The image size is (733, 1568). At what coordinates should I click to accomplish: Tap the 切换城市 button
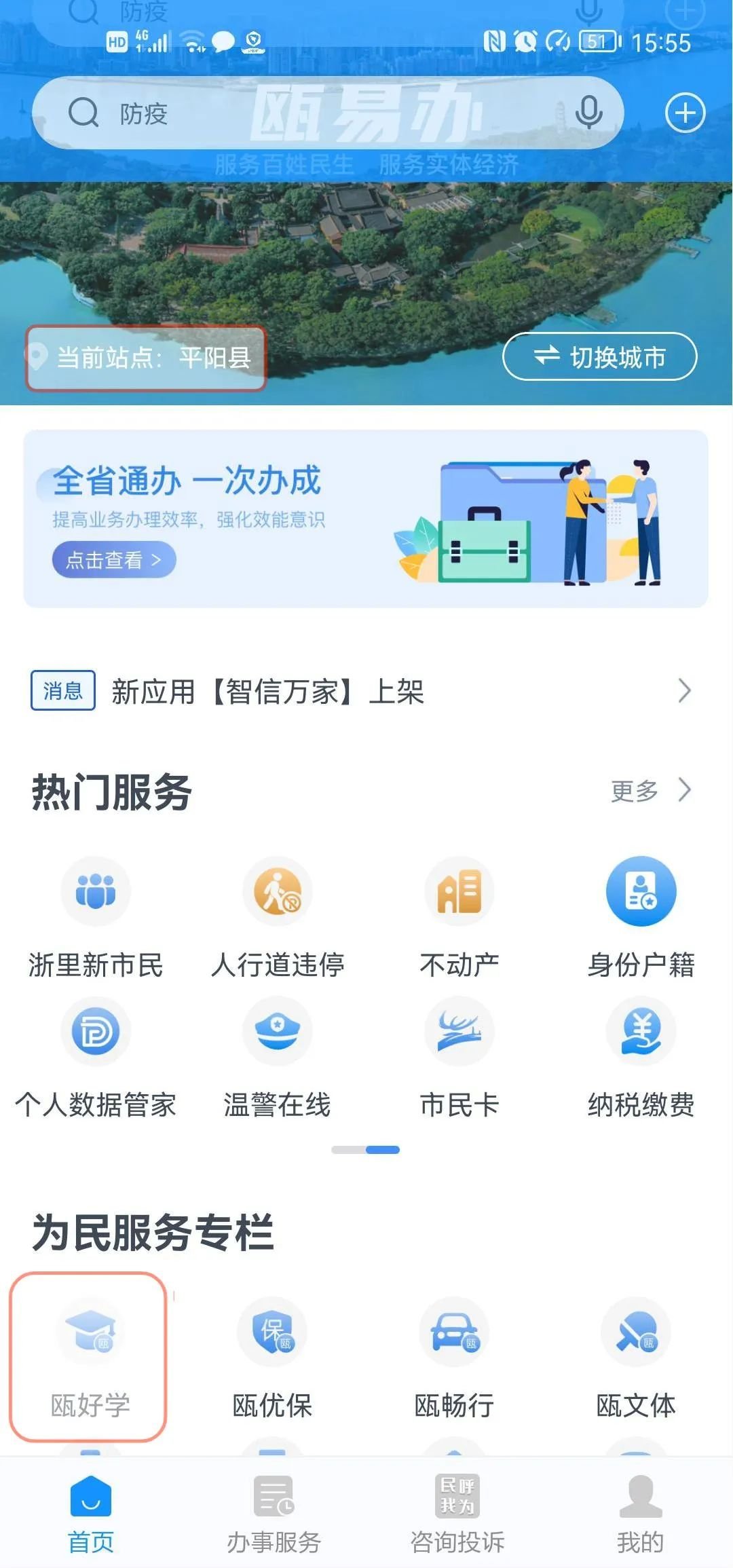(599, 356)
